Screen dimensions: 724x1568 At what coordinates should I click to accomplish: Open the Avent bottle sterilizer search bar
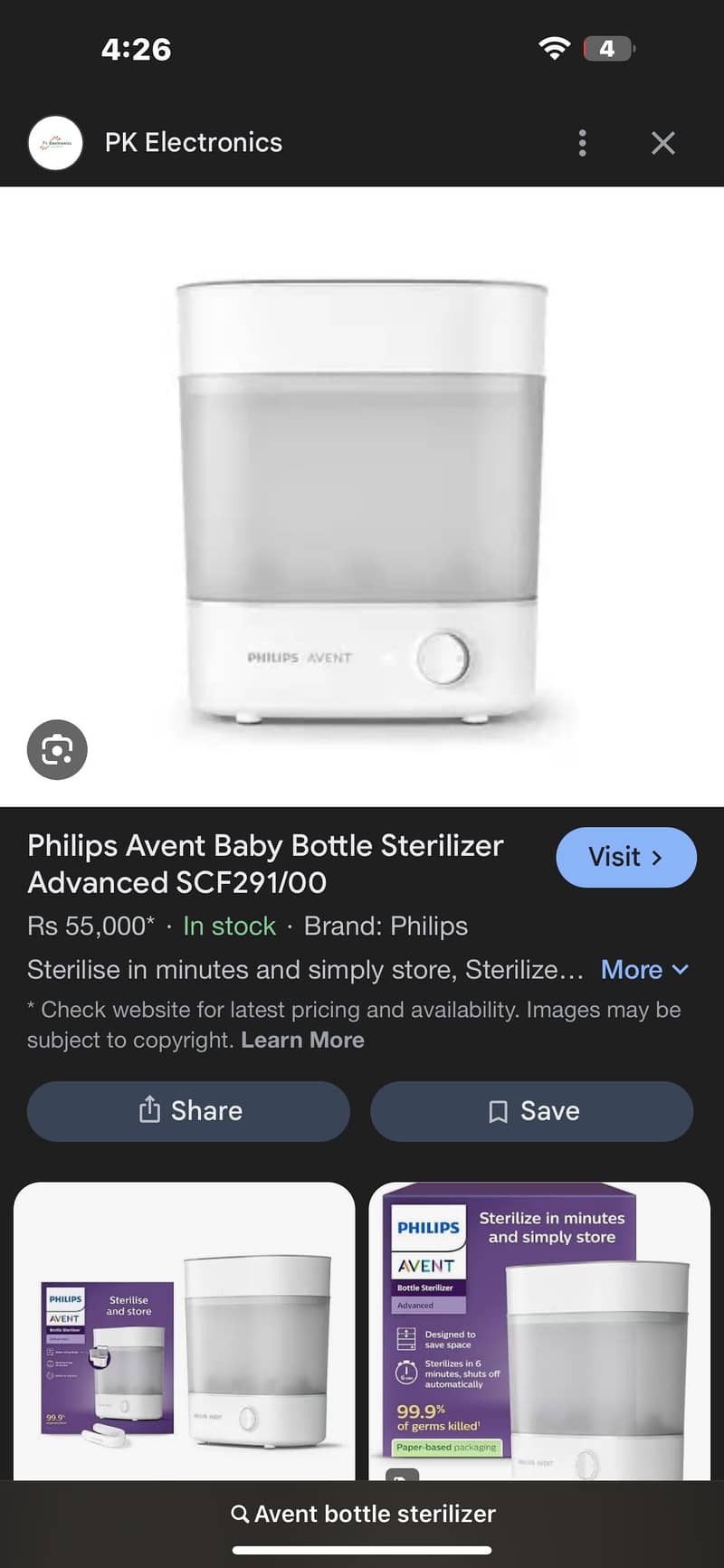point(362,1513)
